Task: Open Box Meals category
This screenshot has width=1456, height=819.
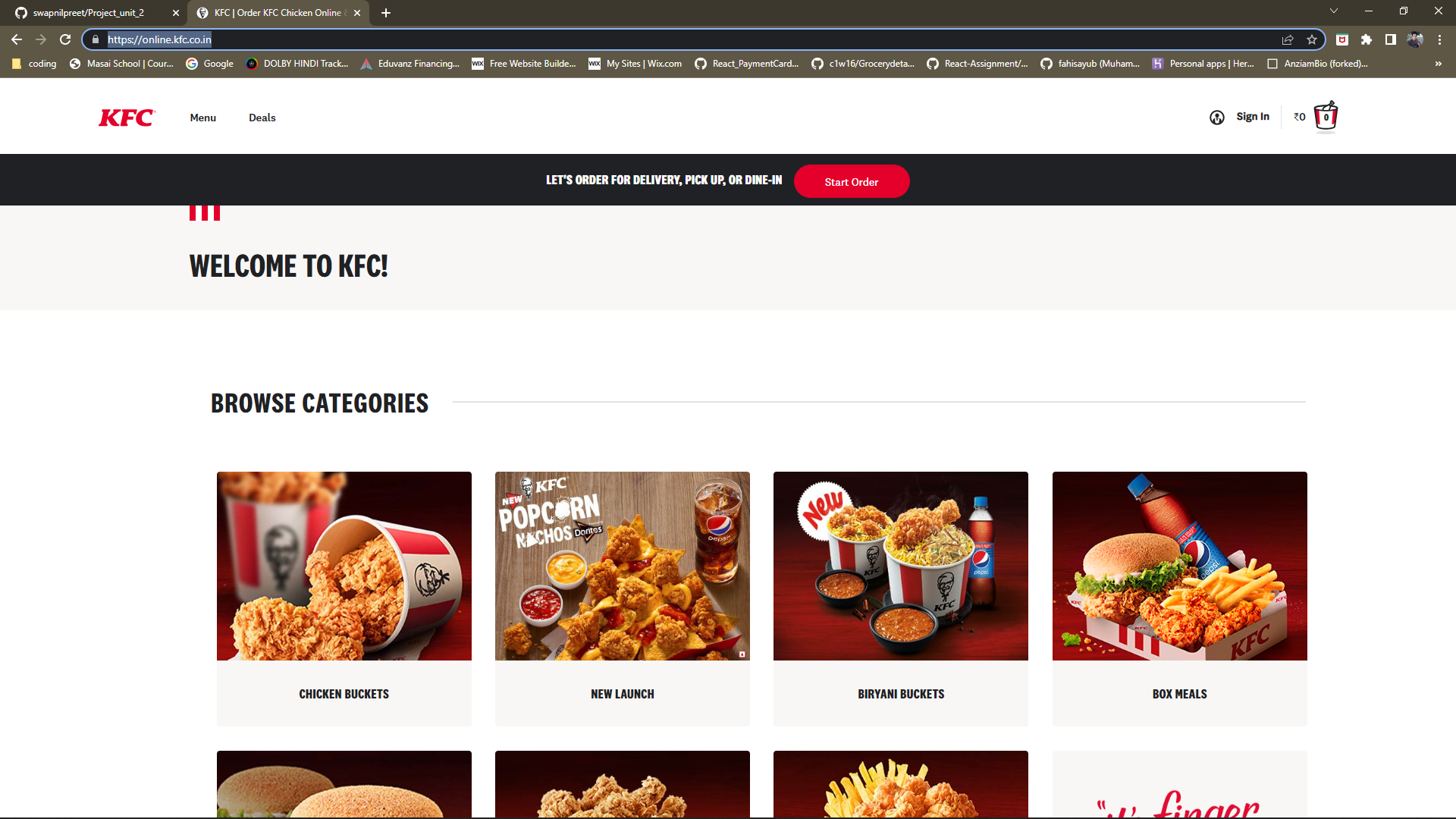Action: [1179, 598]
